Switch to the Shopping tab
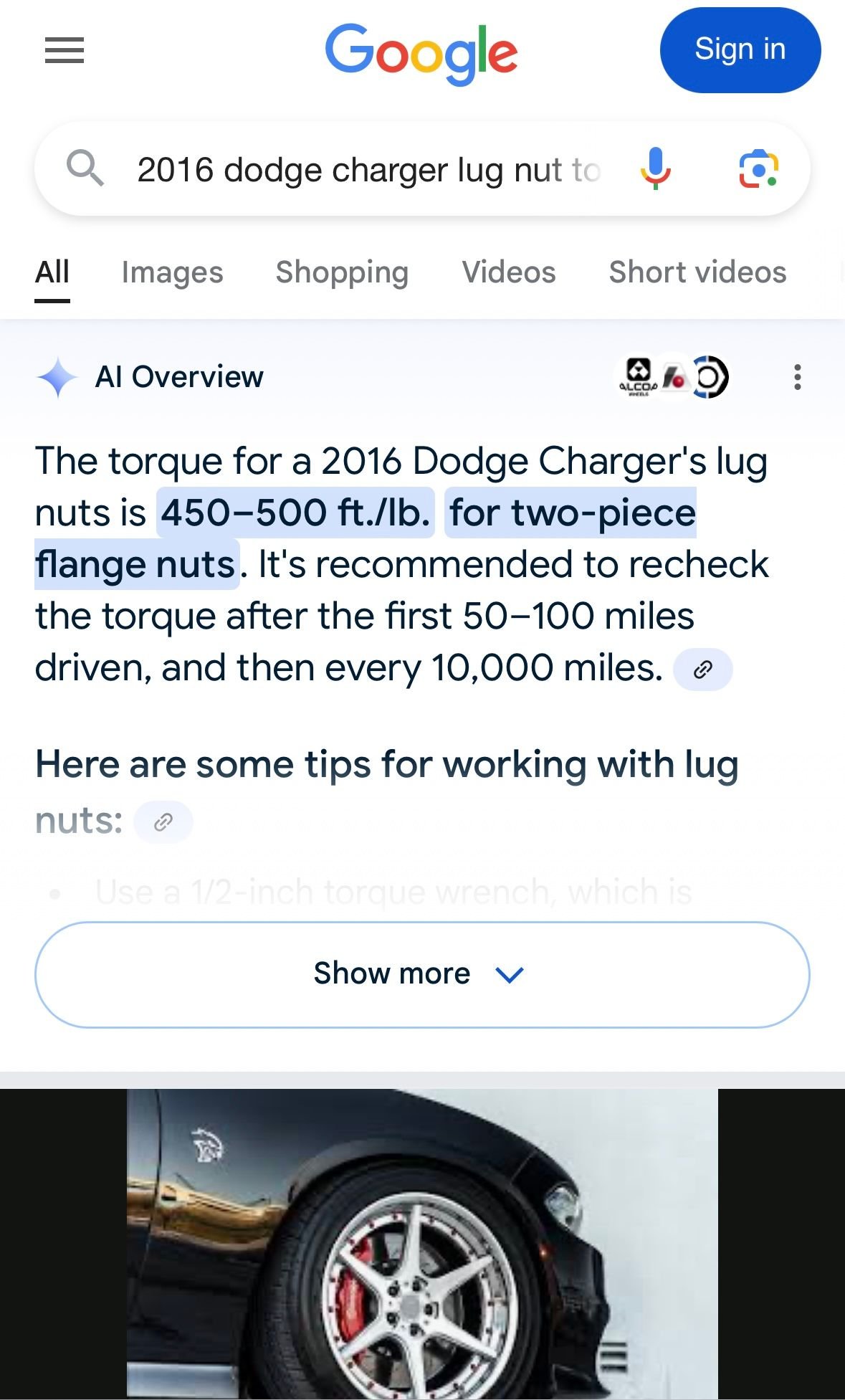The height and width of the screenshot is (1400, 845). point(342,272)
